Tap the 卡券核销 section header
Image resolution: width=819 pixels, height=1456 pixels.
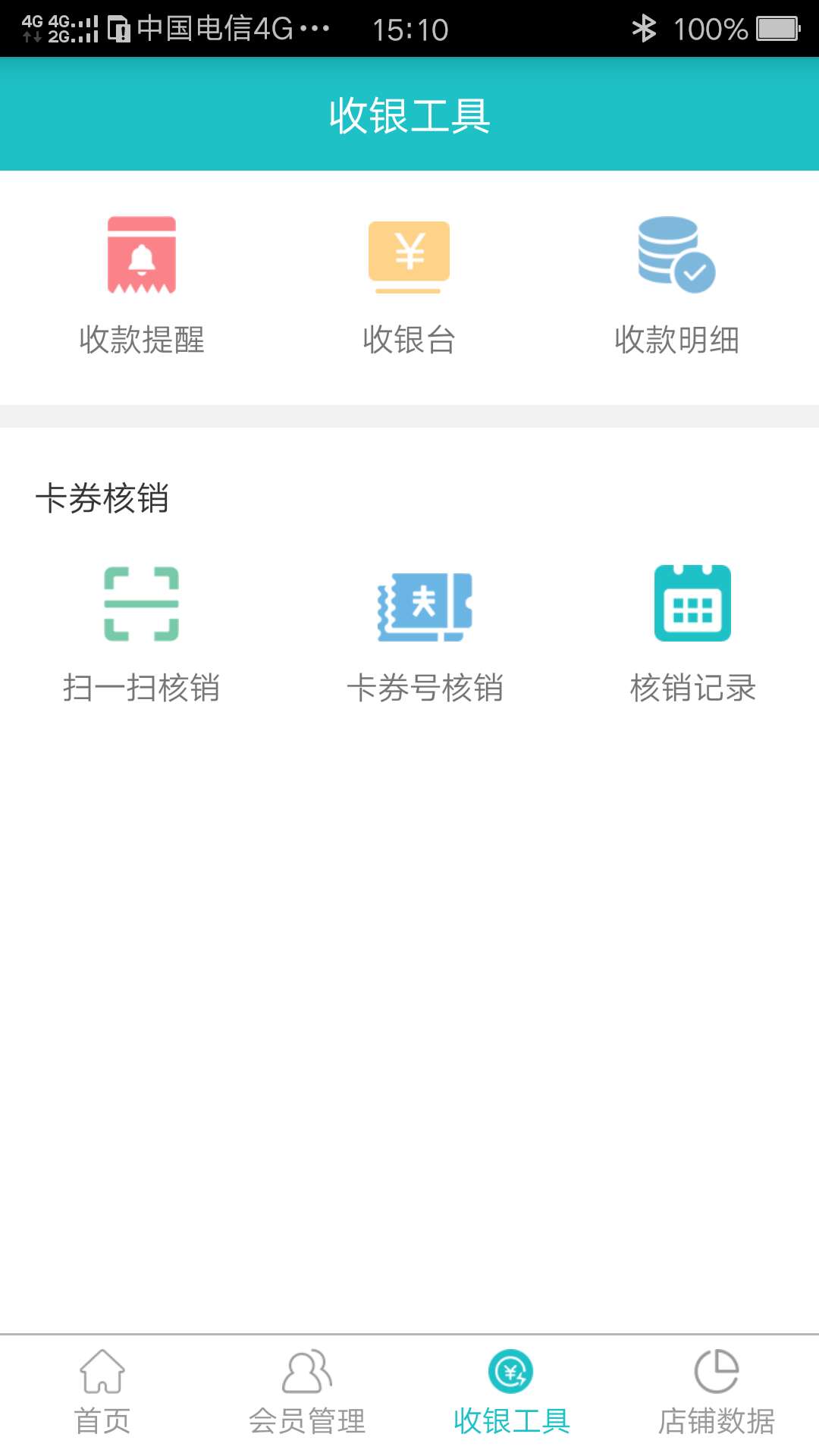[104, 497]
